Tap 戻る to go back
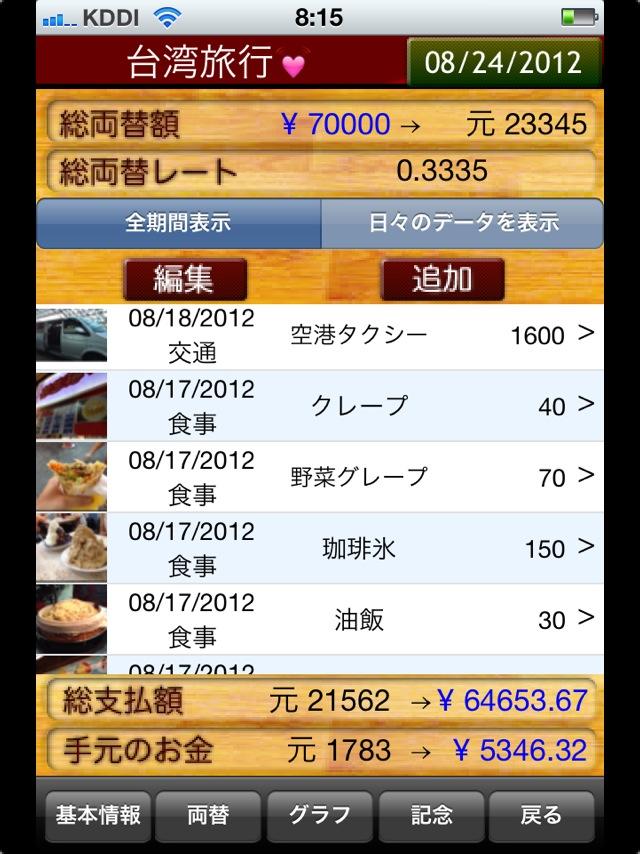The image size is (640, 854). point(541,816)
